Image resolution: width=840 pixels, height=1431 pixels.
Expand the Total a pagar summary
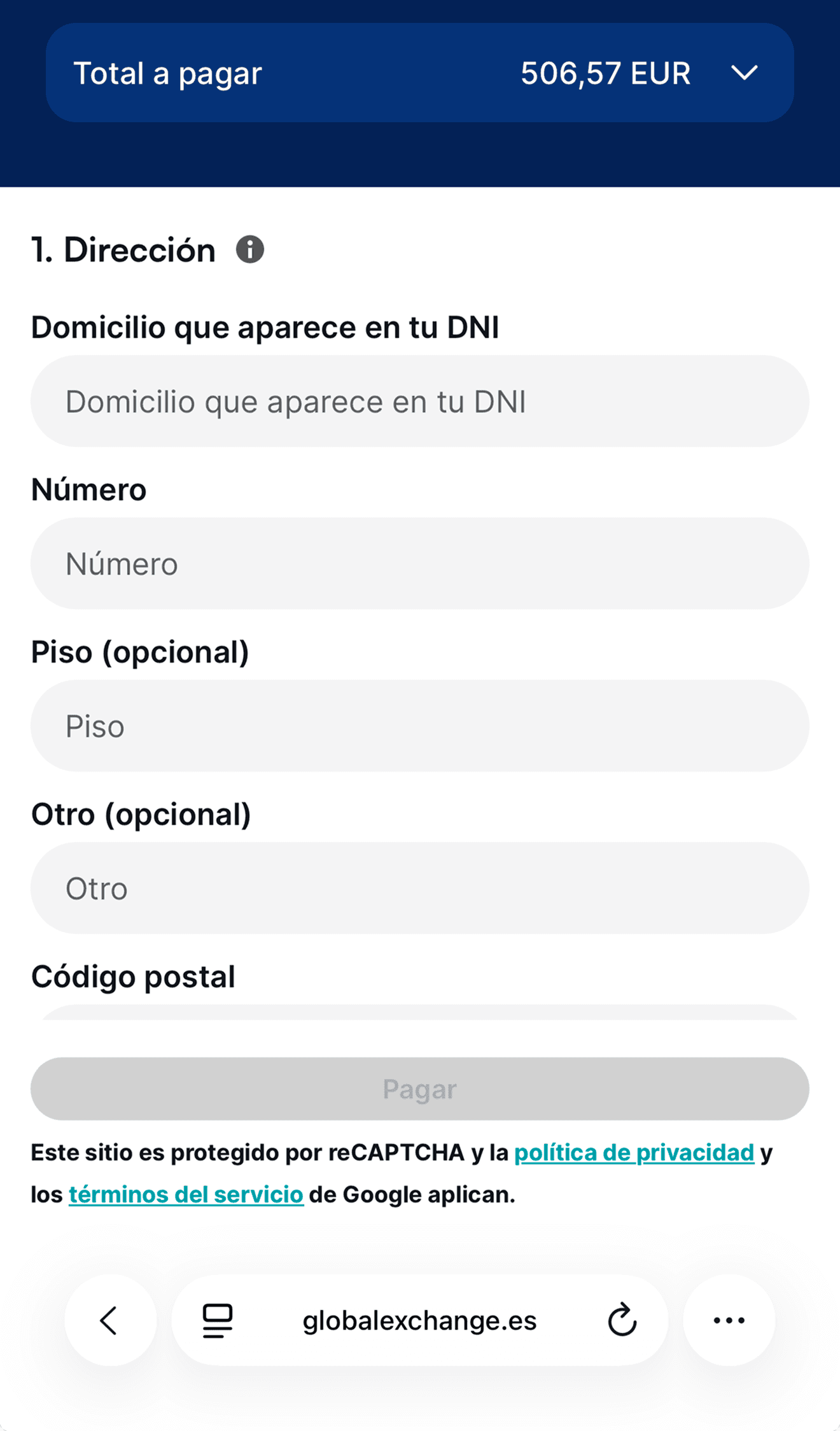[743, 73]
